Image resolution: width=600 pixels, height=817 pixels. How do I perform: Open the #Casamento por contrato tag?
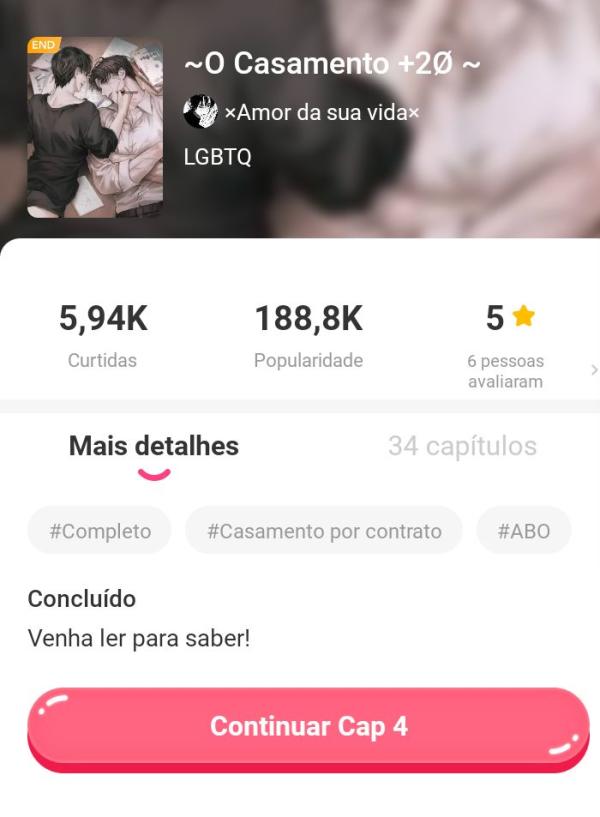coord(324,531)
